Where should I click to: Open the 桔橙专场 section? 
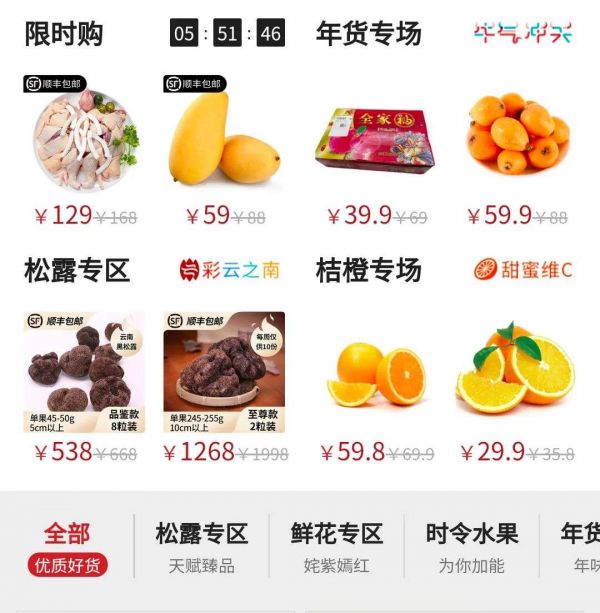369,270
